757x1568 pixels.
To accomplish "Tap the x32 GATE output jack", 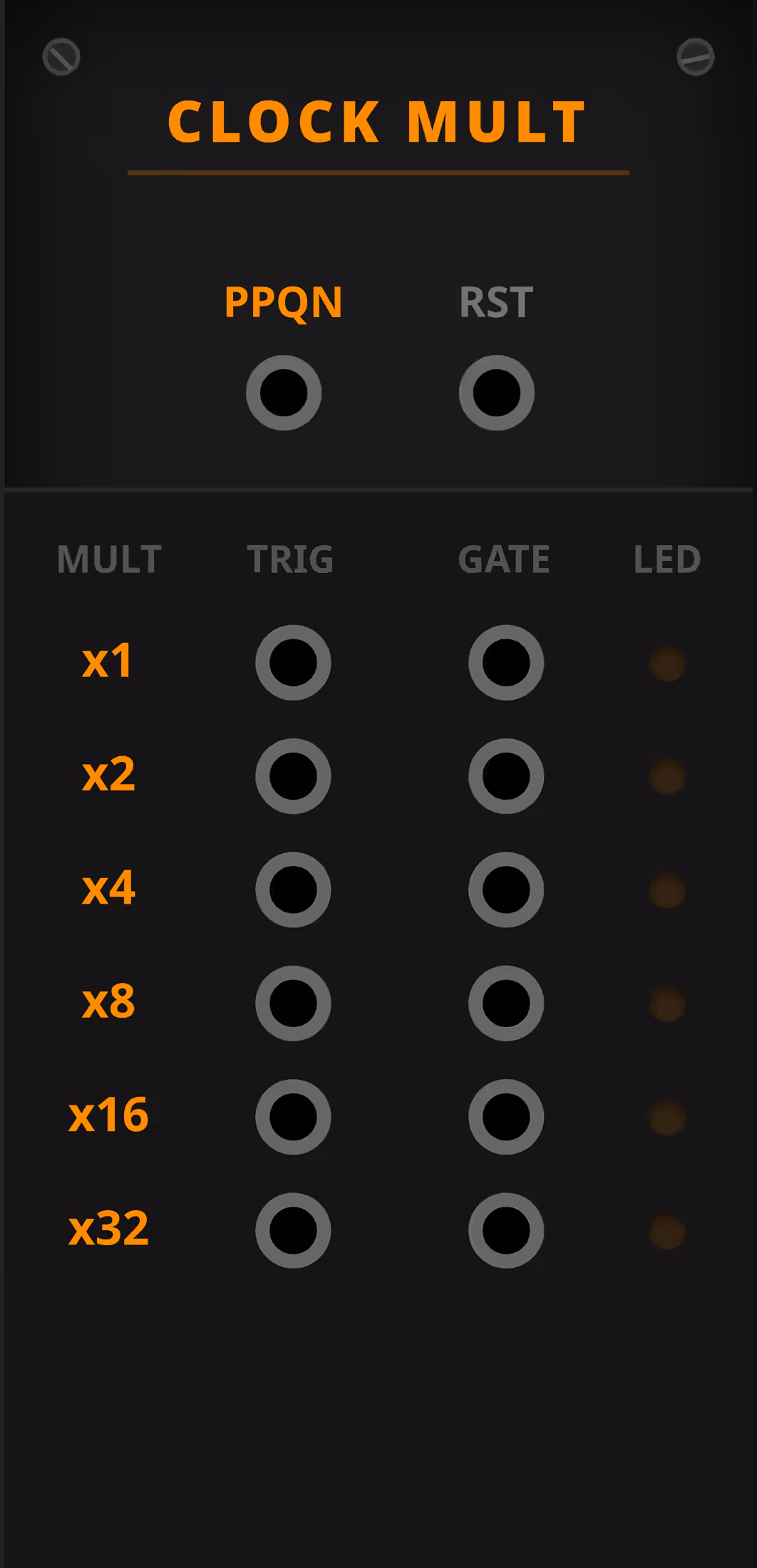I will click(x=506, y=1230).
